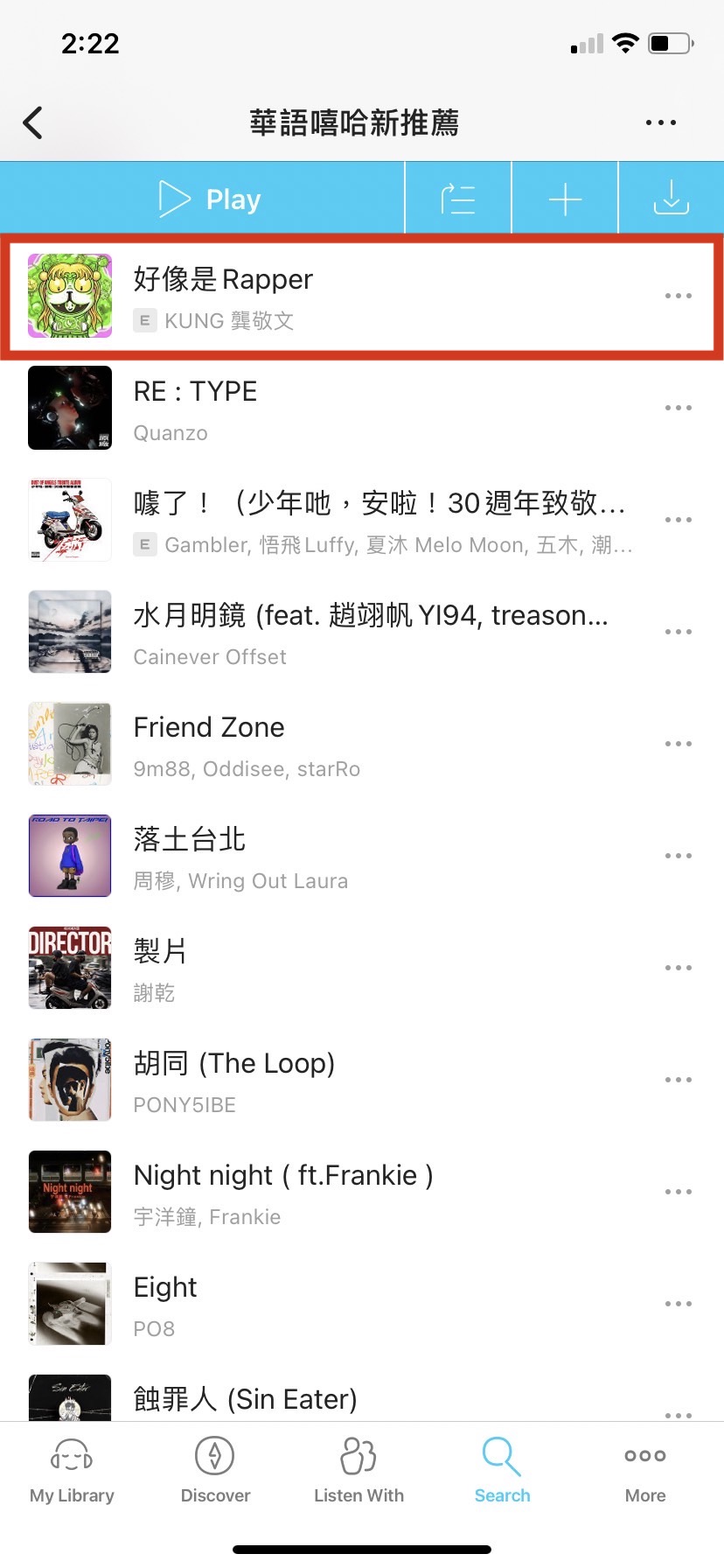Add playlist songs with the plus icon

pos(565,199)
